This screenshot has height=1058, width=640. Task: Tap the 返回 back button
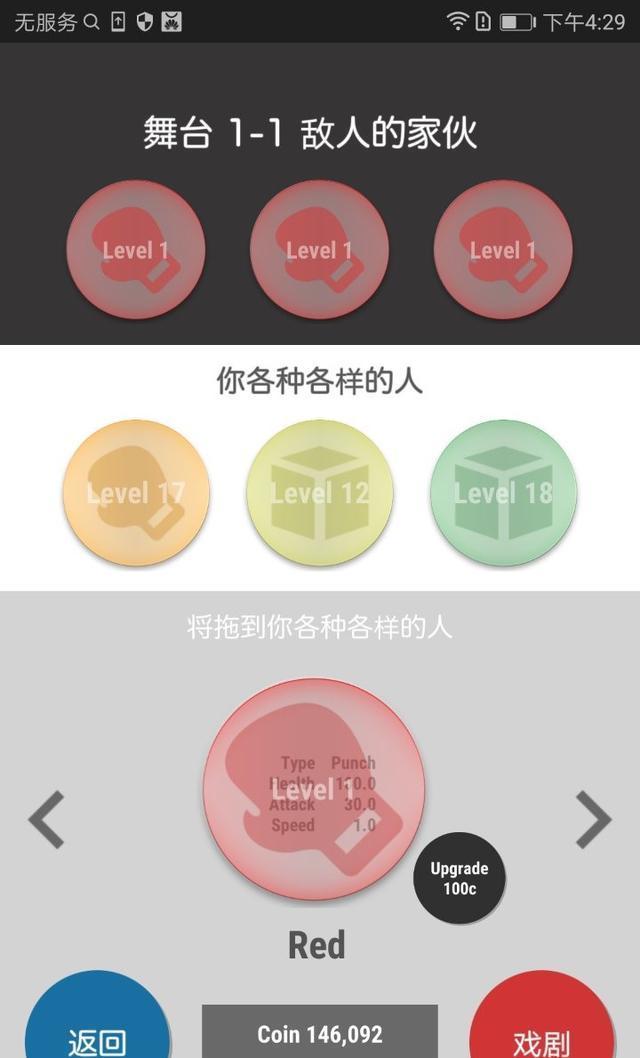[x=97, y=1025]
